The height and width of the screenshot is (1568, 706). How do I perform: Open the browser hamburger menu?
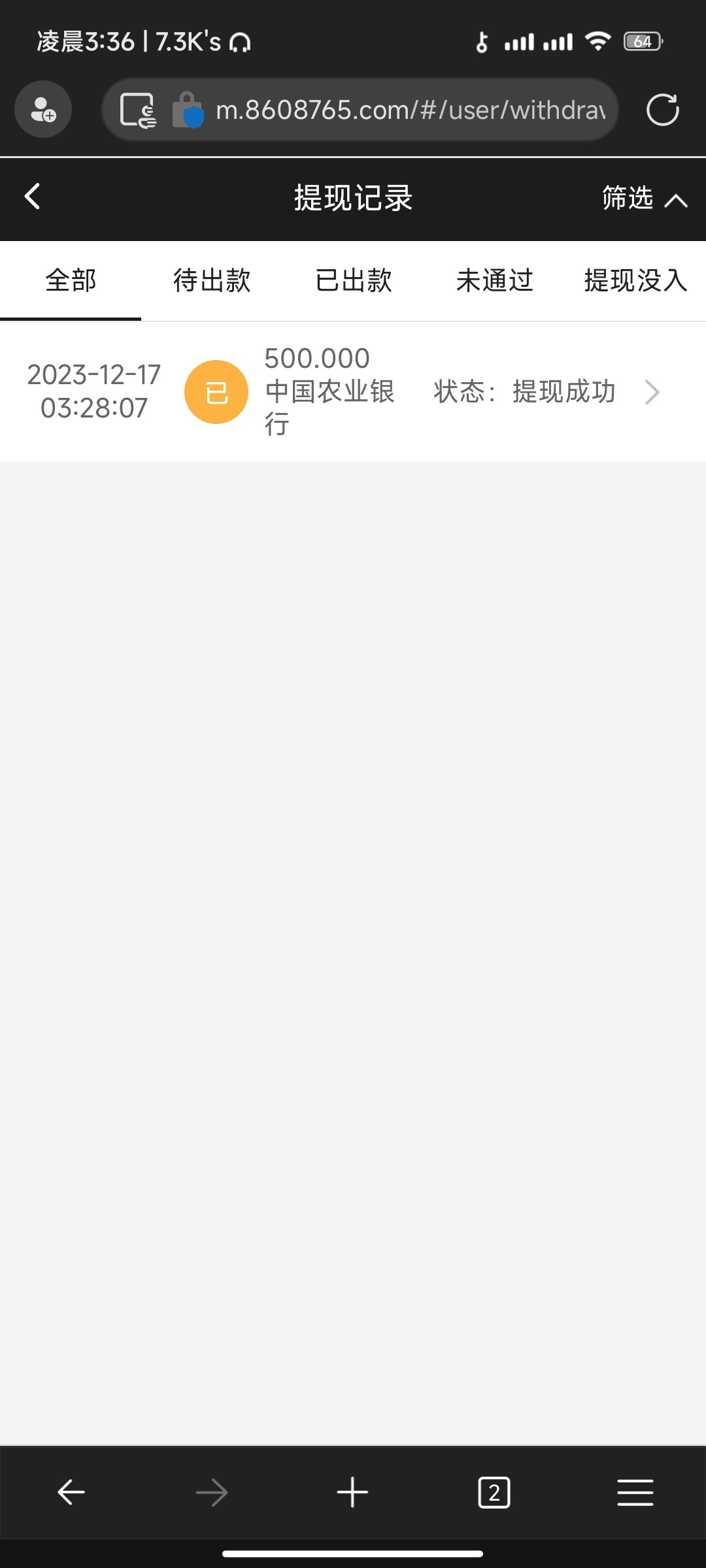click(x=635, y=1492)
